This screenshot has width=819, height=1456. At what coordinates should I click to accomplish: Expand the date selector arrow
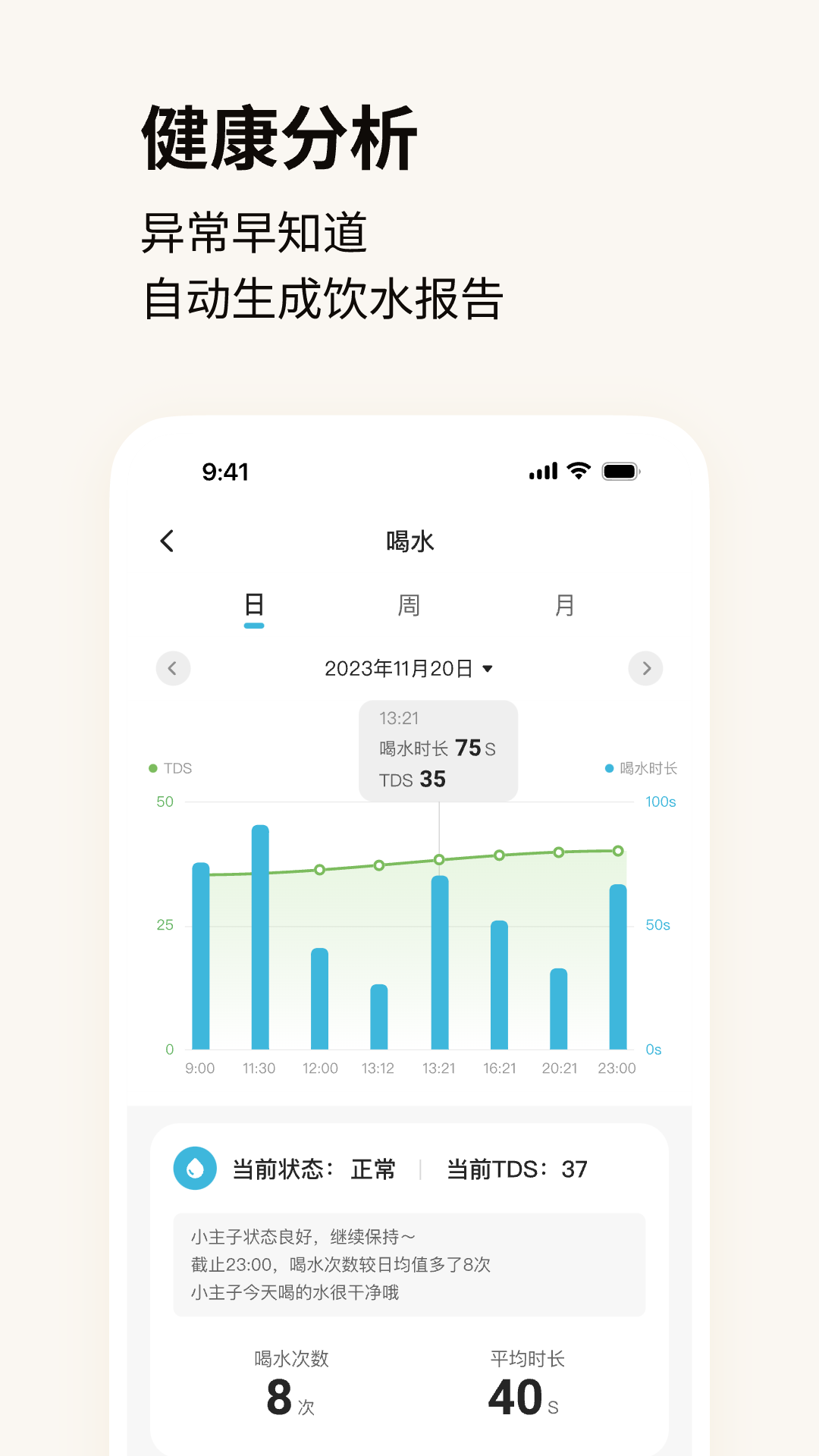tap(489, 669)
